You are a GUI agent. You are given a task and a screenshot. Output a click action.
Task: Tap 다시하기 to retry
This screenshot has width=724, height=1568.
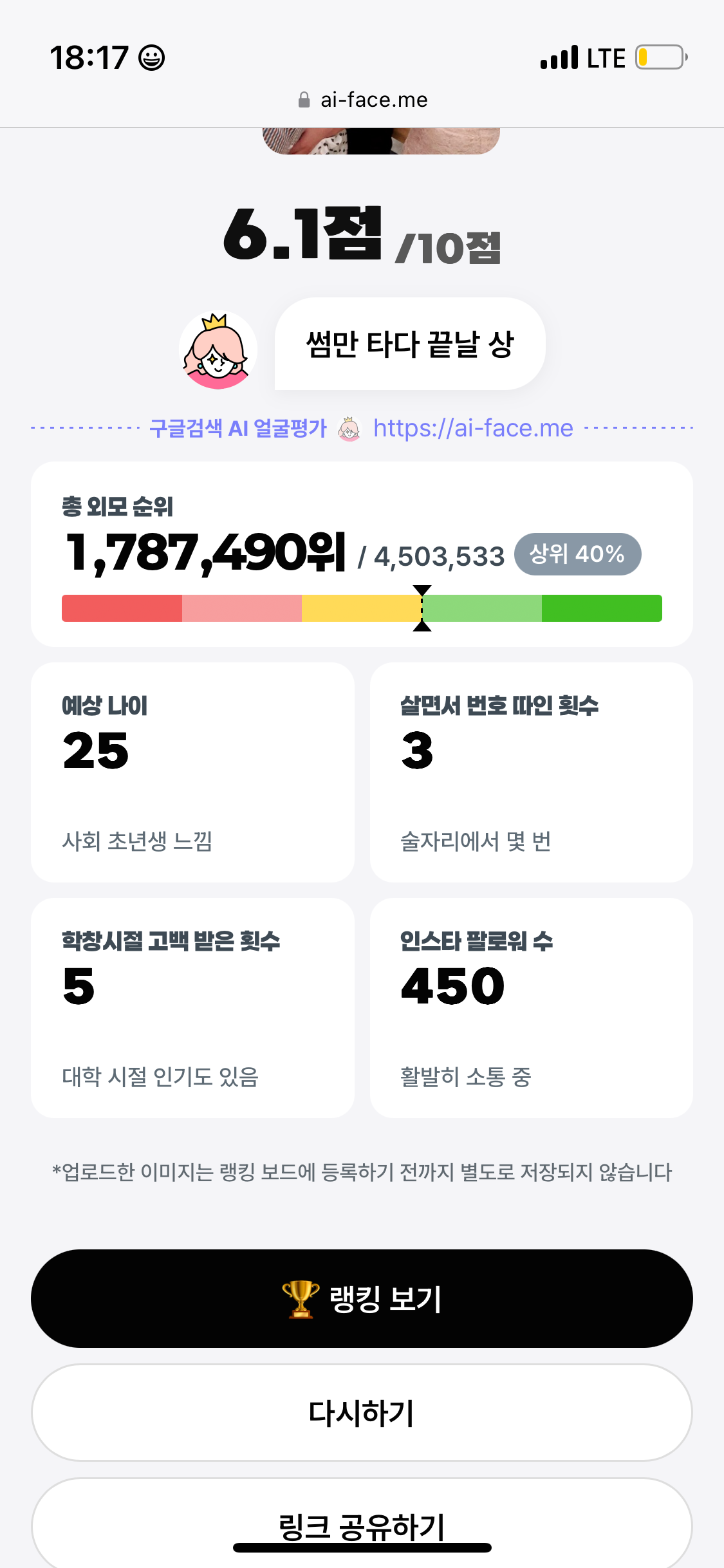click(362, 1413)
